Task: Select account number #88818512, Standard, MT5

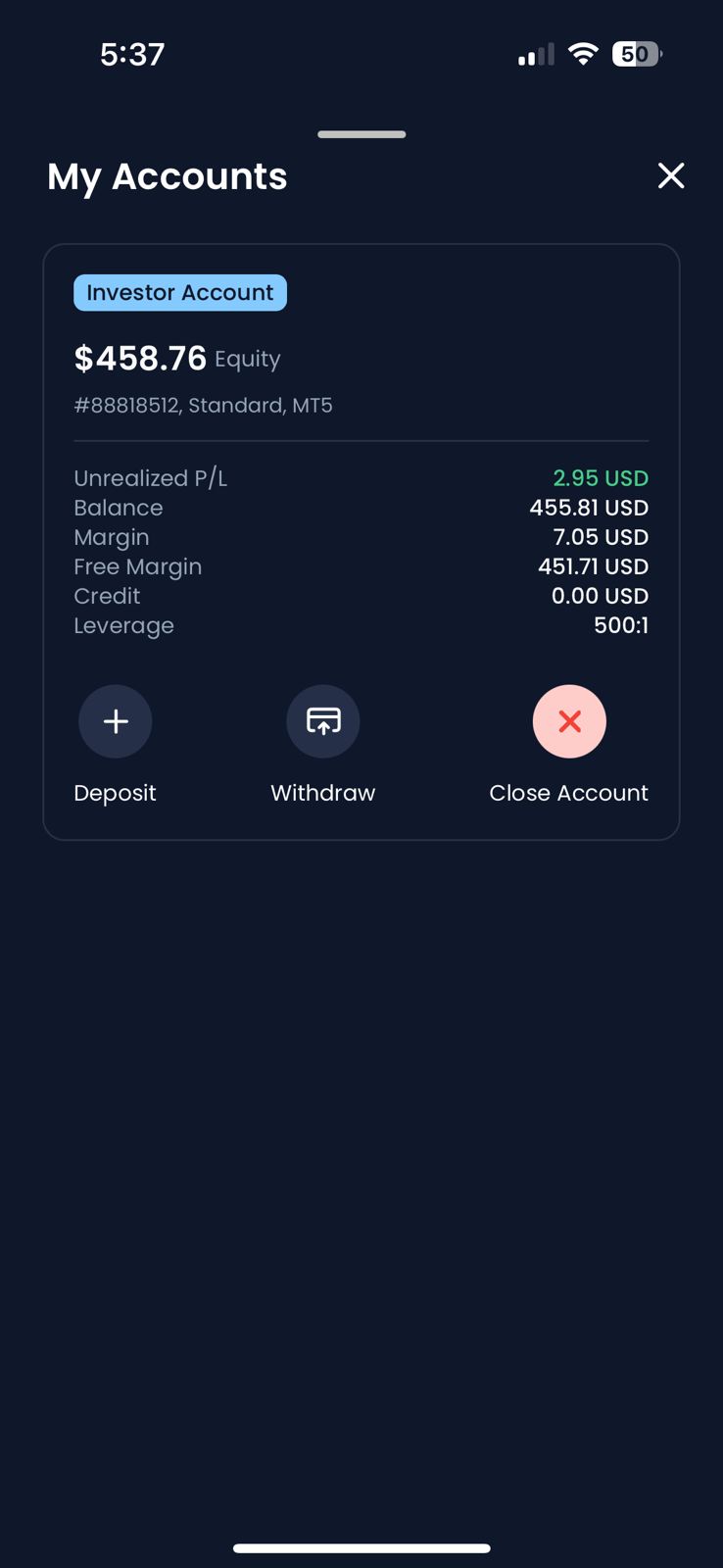Action: point(203,405)
